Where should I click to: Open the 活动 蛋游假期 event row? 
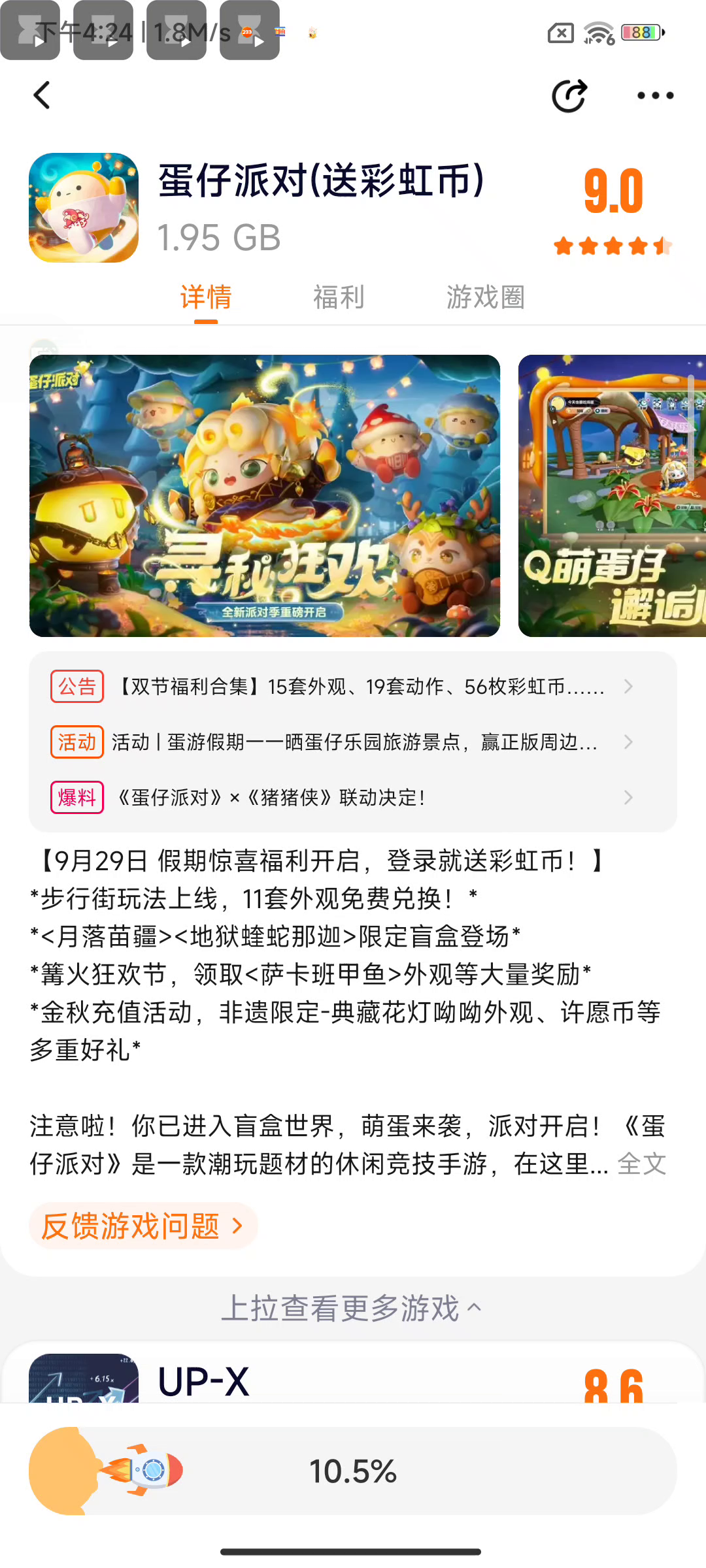pyautogui.click(x=353, y=742)
